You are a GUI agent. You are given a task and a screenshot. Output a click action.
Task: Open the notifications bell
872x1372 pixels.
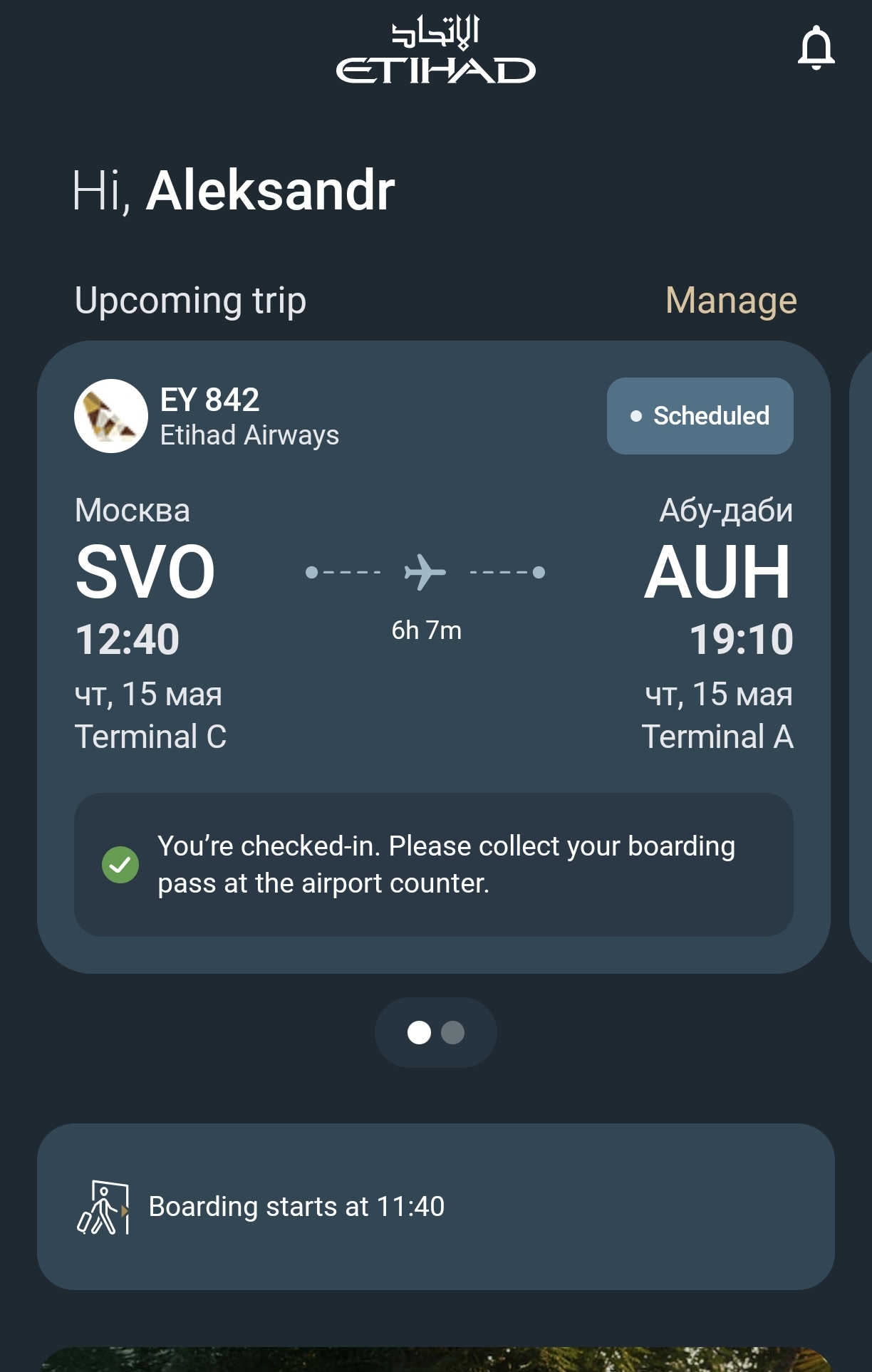click(x=816, y=48)
